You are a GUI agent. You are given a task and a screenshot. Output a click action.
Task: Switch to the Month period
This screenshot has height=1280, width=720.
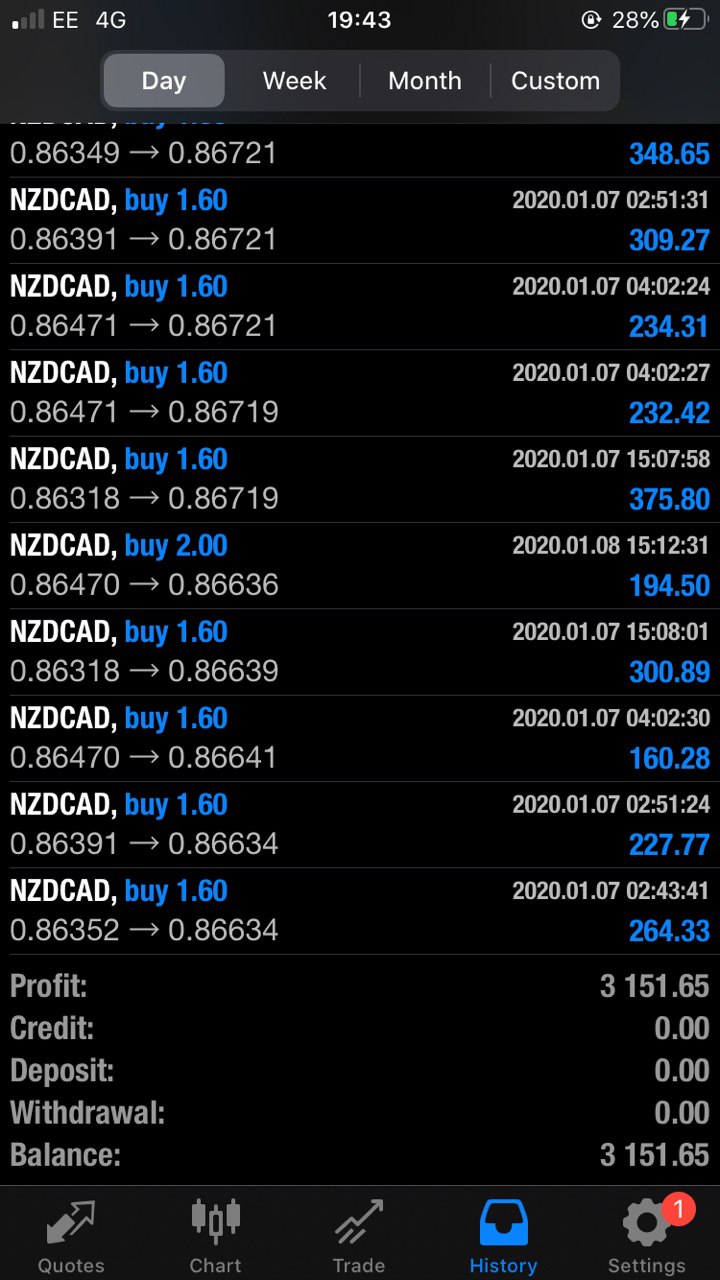point(425,81)
